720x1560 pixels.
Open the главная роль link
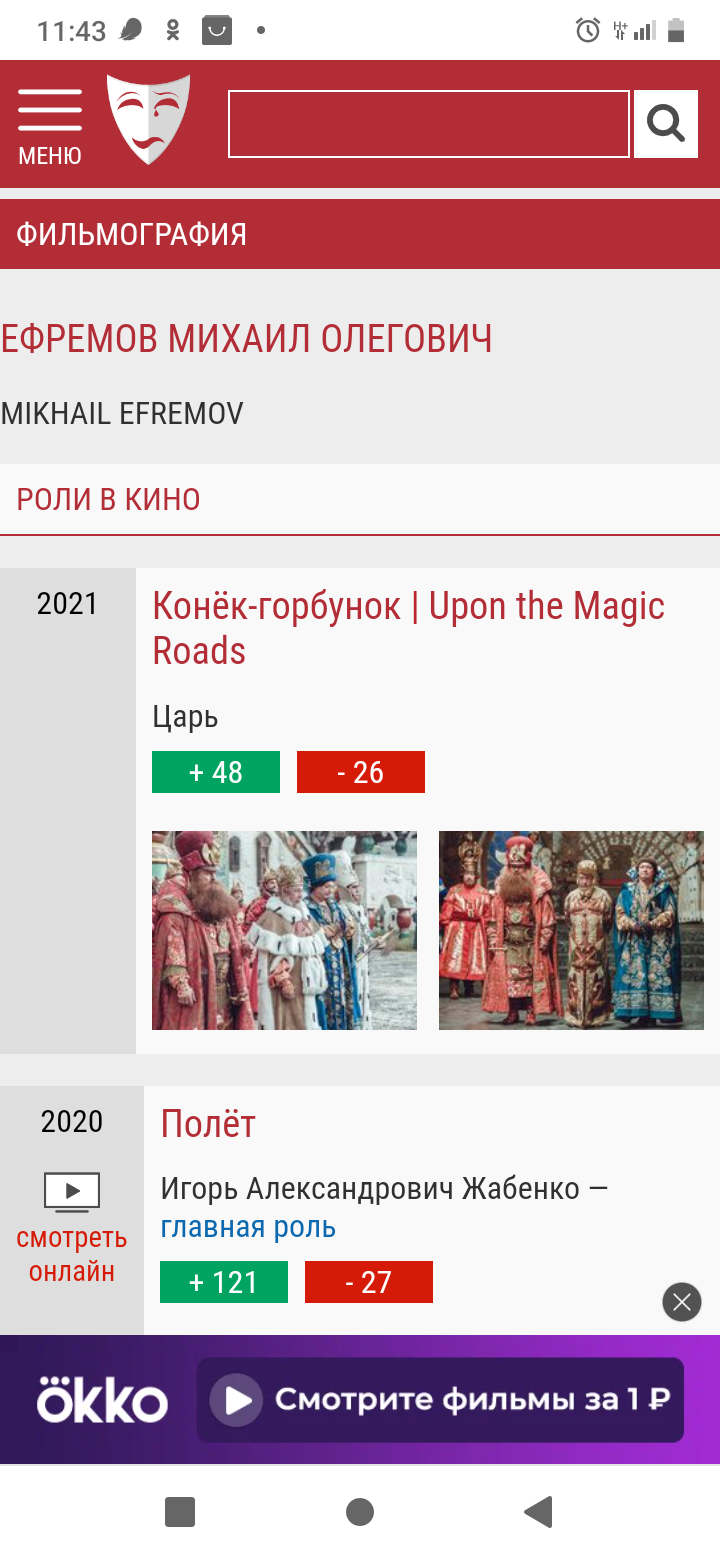coord(248,1227)
